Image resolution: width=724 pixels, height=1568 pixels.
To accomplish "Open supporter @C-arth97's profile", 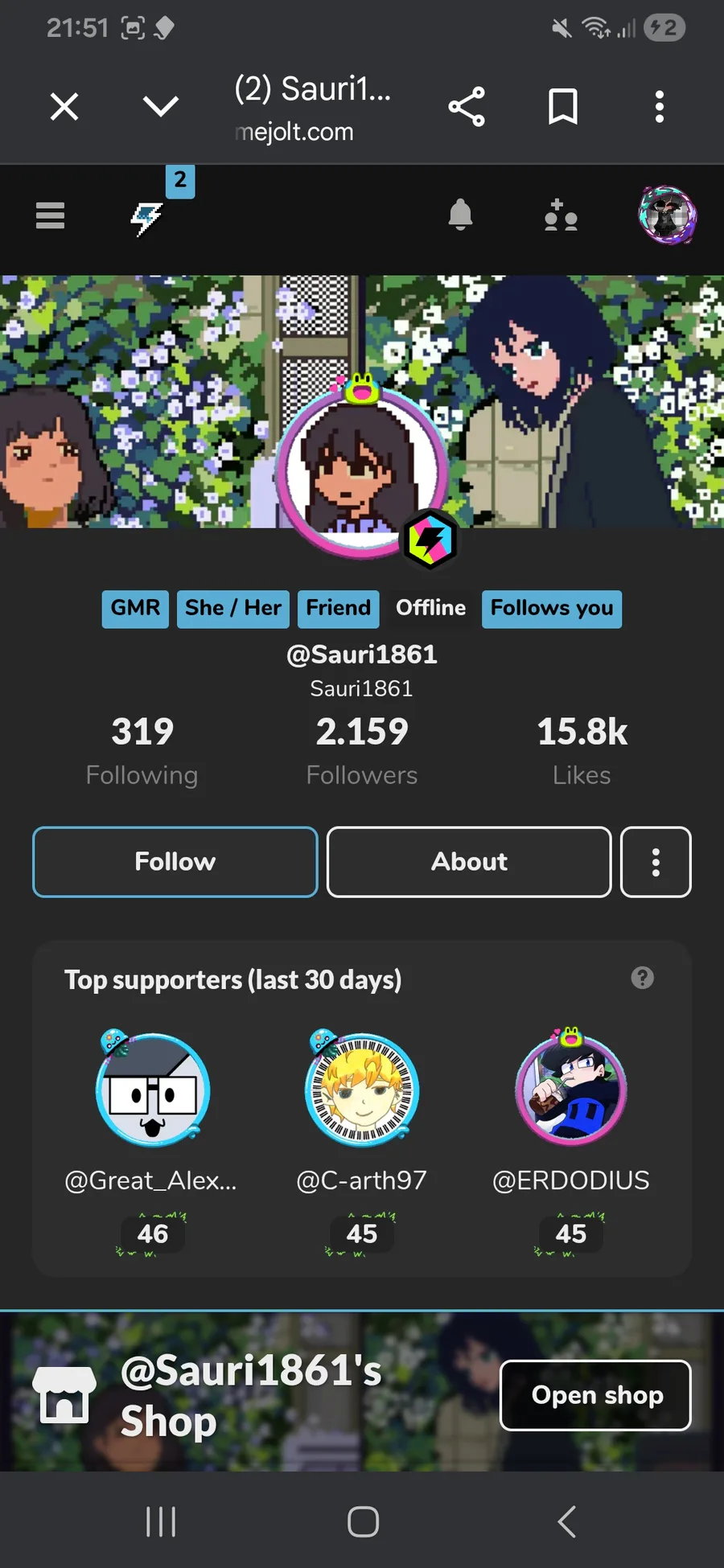I will click(x=362, y=1090).
